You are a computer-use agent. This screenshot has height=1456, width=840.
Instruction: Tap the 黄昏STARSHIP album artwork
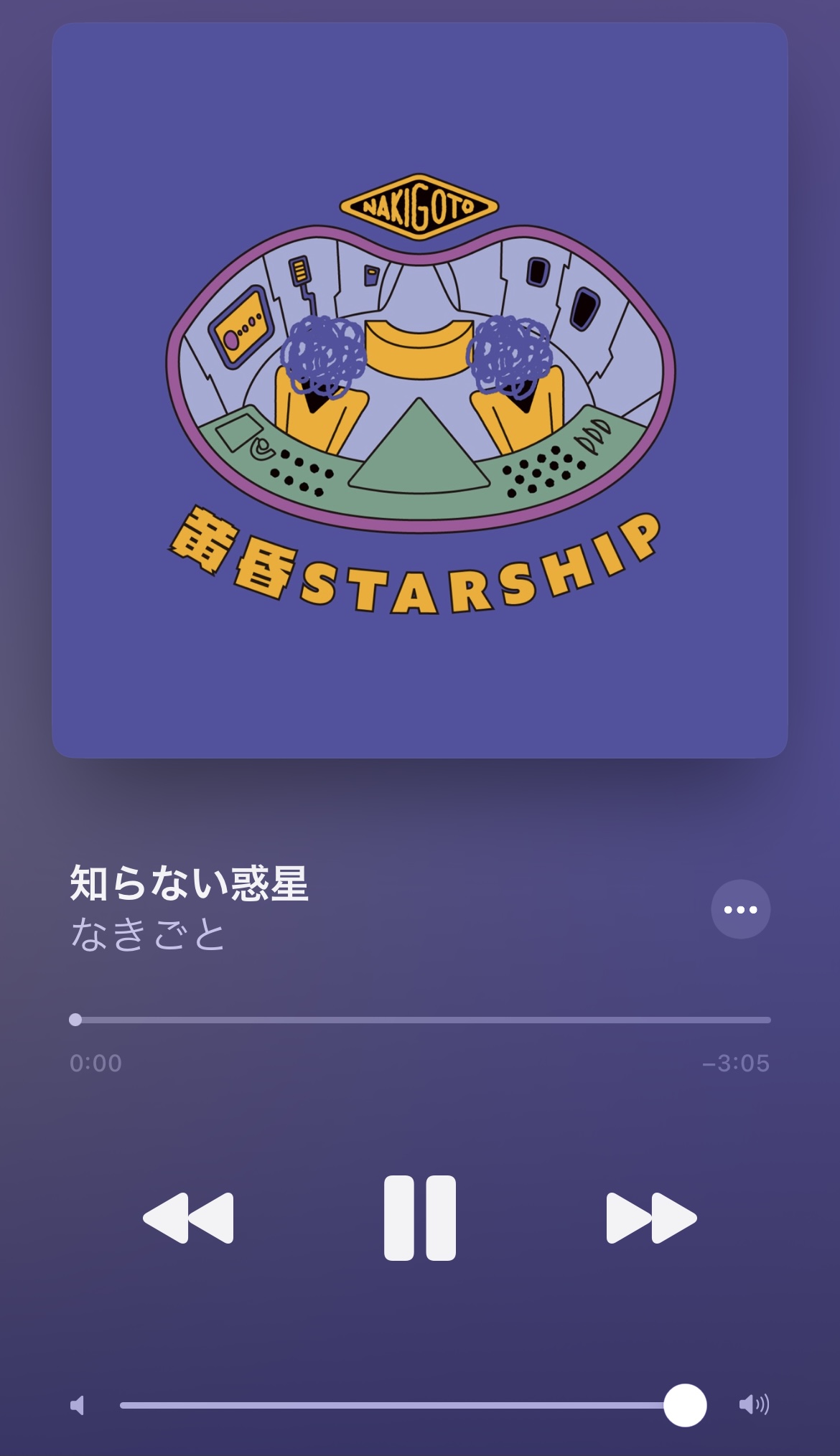tap(420, 390)
